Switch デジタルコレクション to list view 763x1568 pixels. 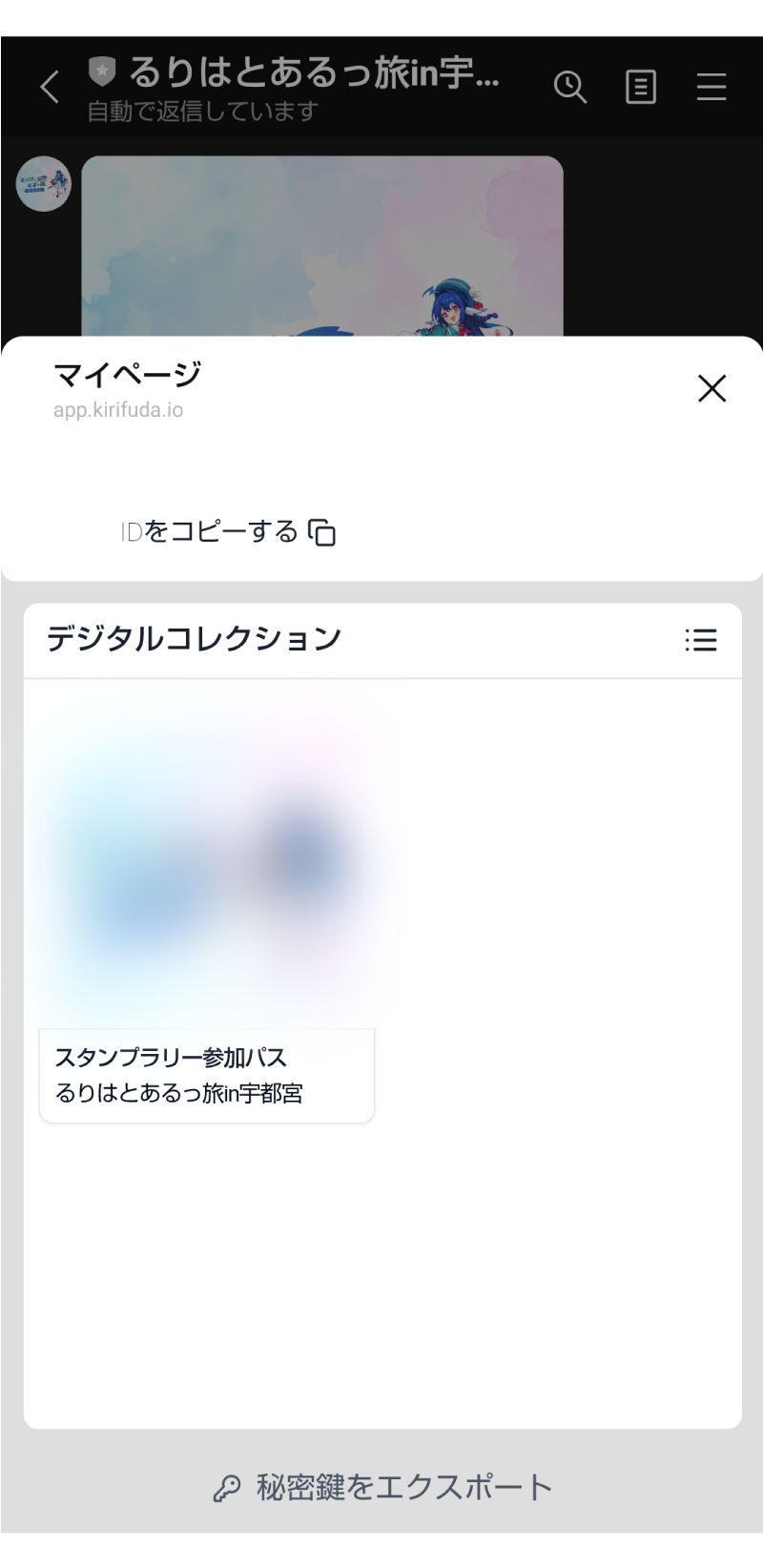(701, 640)
